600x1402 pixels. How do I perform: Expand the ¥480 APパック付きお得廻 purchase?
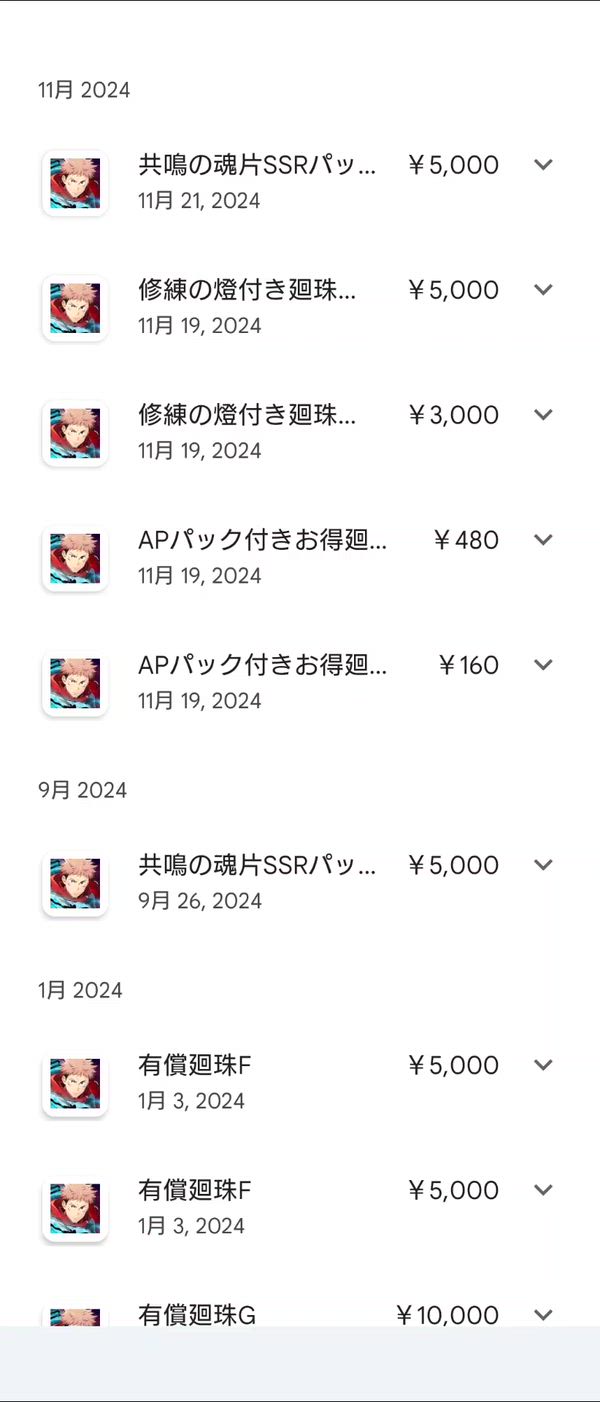543,540
